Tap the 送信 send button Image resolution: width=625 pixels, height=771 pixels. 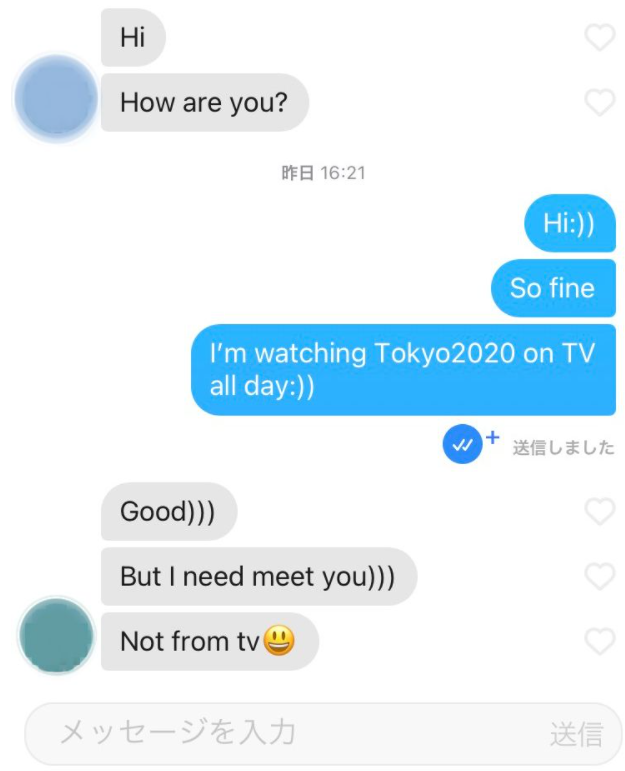click(576, 734)
